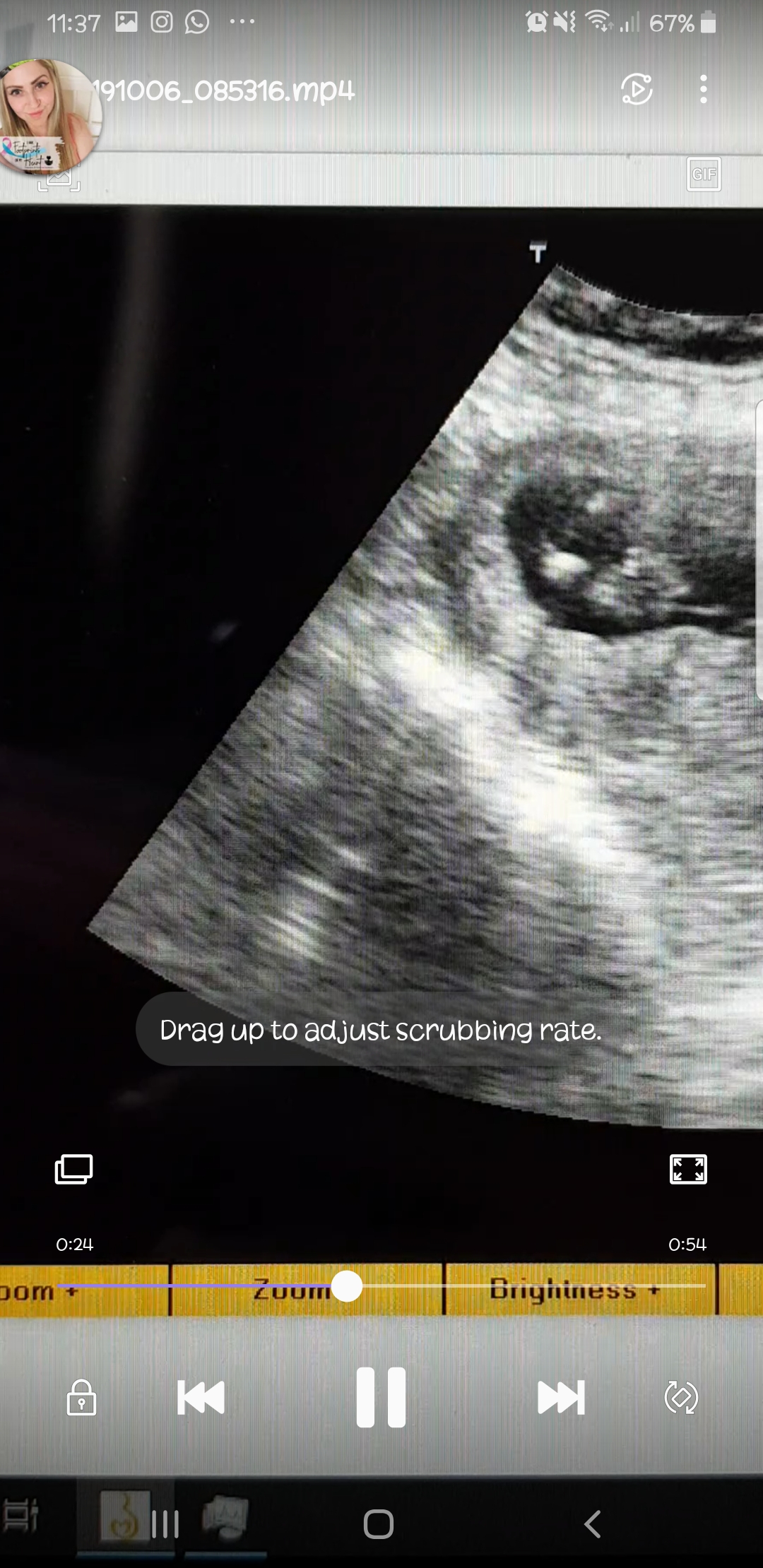
Task: Create a GIF from the video
Action: (x=704, y=174)
